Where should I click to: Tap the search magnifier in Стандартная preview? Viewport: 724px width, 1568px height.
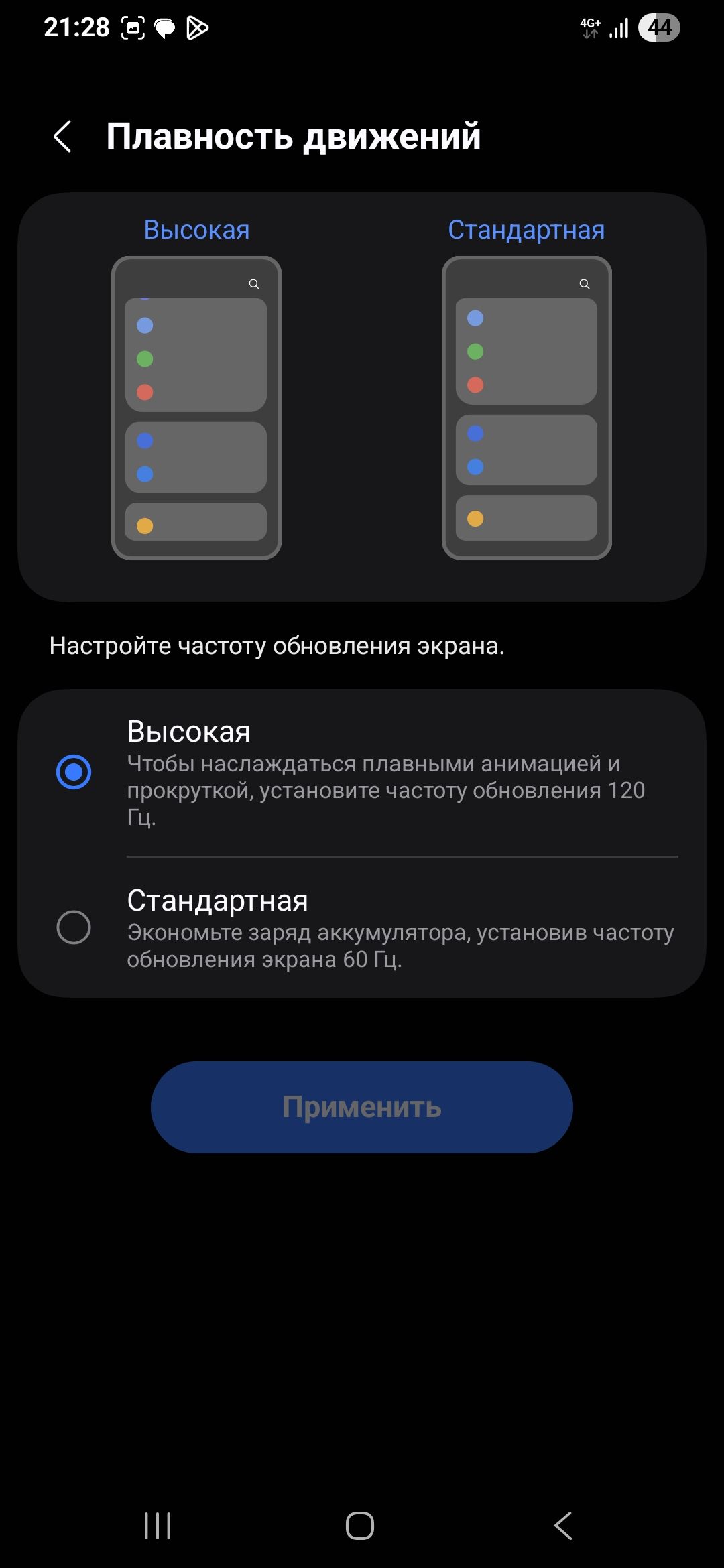pyautogui.click(x=583, y=284)
